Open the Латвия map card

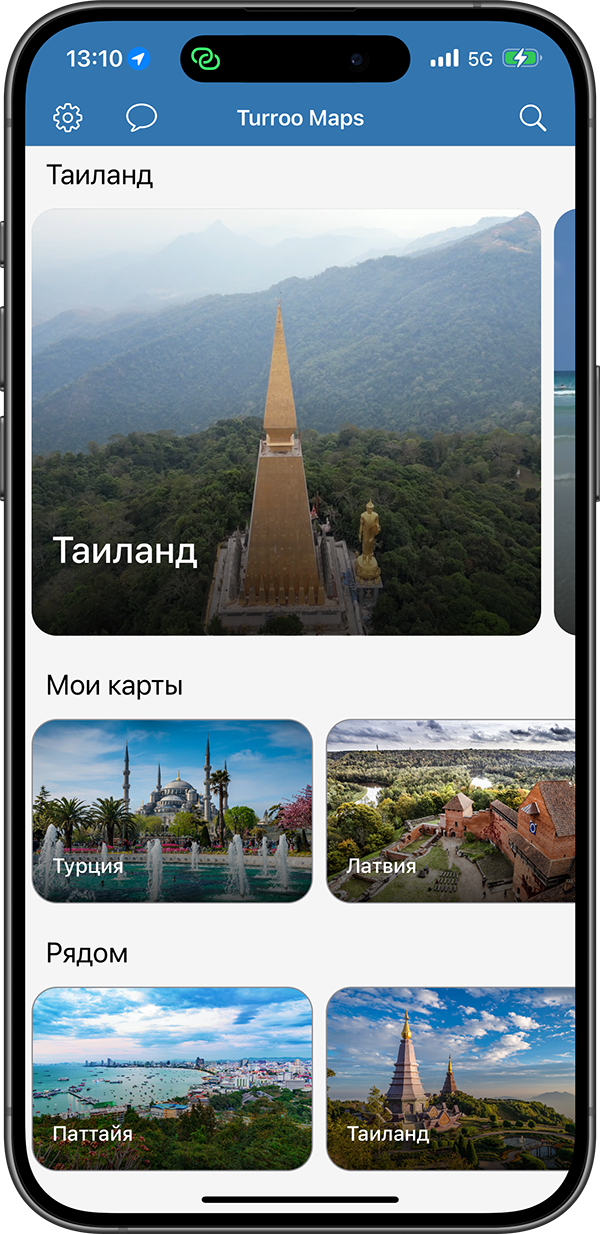(x=450, y=811)
